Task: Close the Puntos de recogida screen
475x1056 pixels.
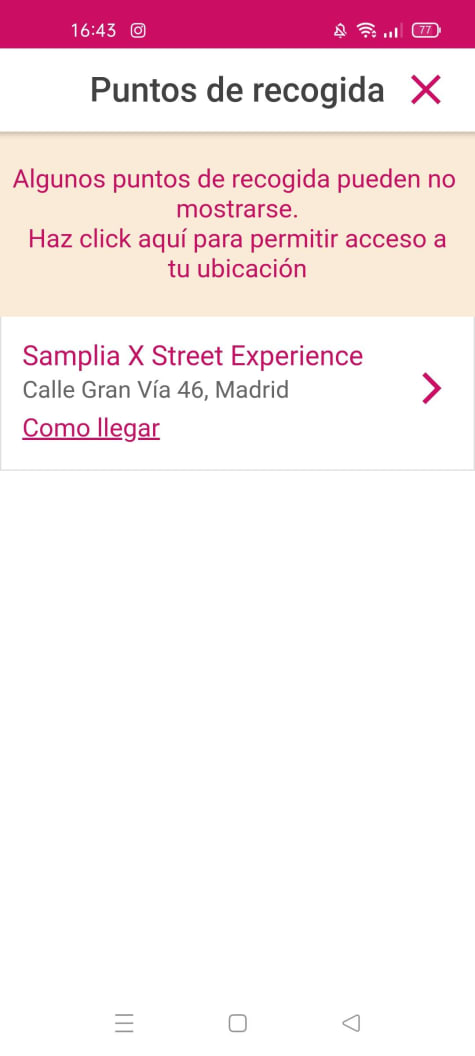Action: tap(426, 90)
